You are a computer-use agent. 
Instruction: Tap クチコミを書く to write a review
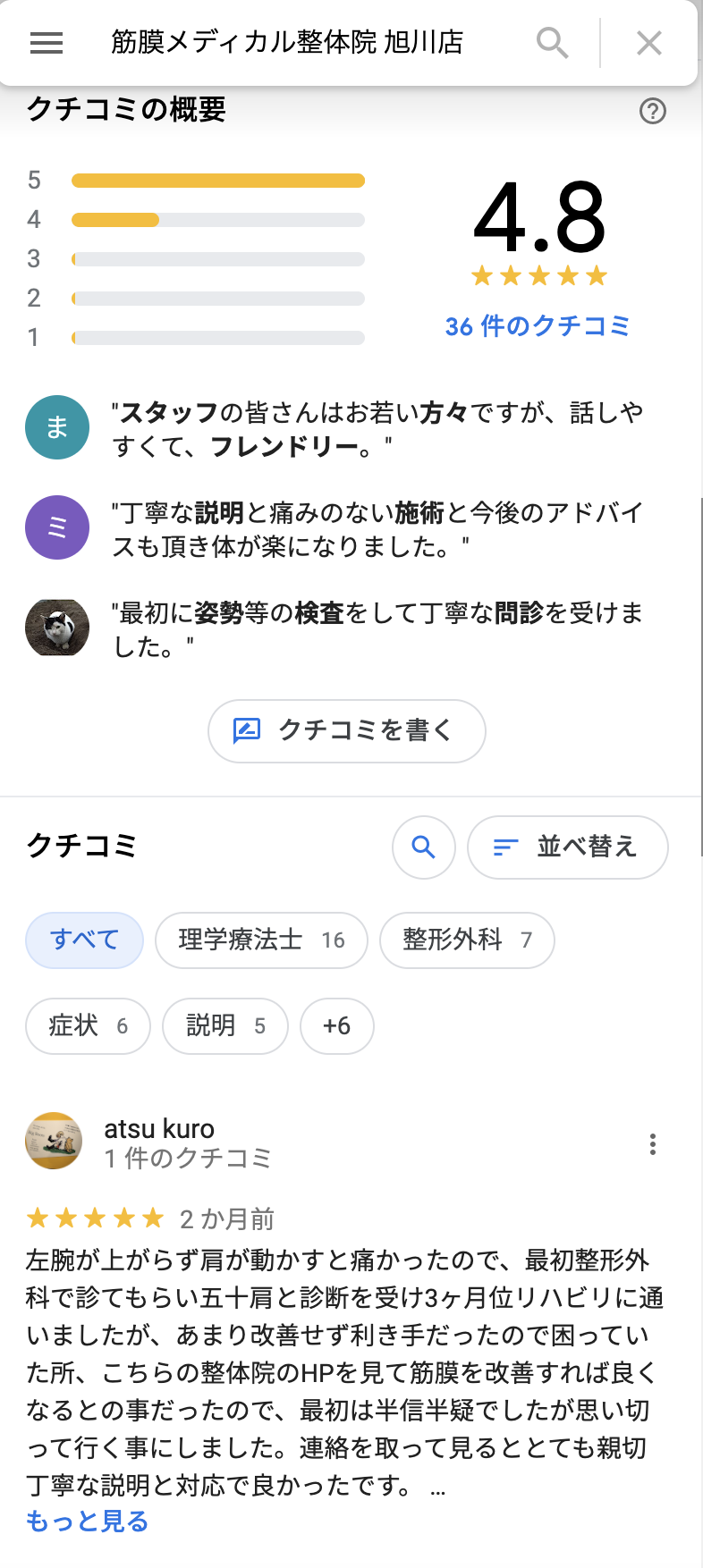[x=347, y=731]
